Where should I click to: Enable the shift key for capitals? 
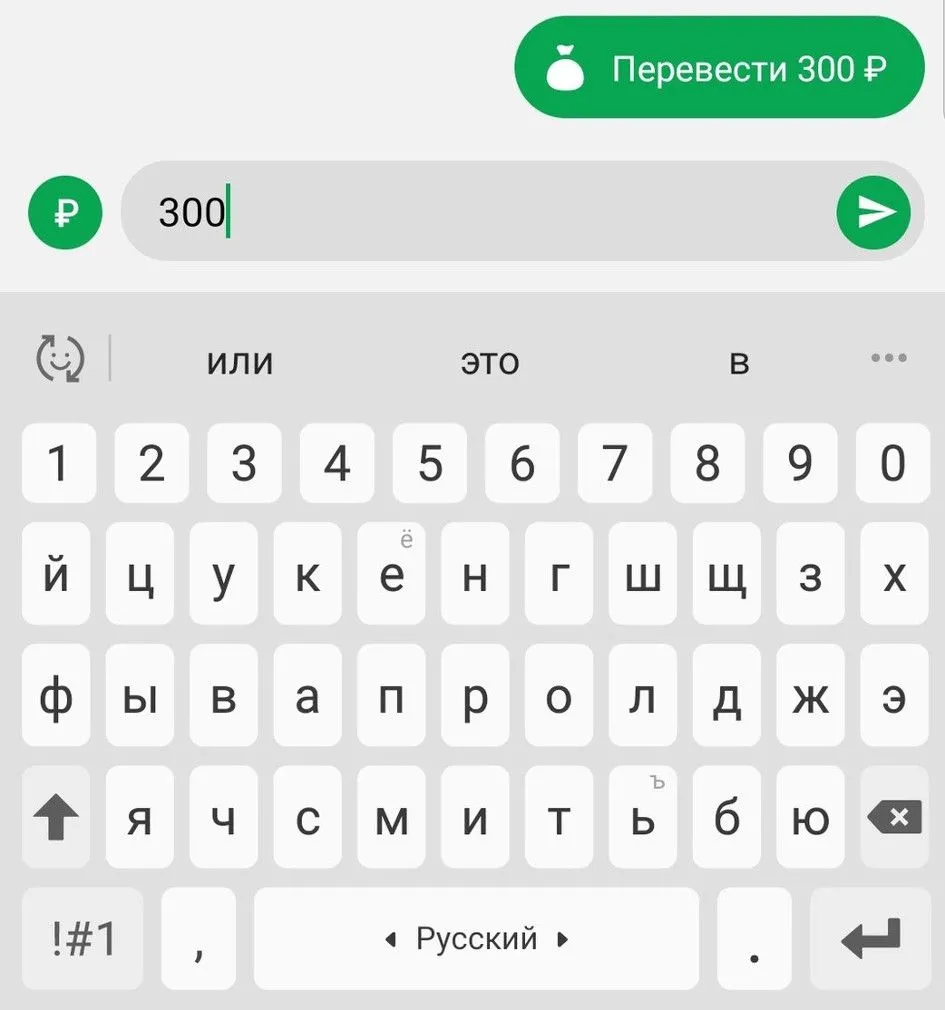pos(56,818)
